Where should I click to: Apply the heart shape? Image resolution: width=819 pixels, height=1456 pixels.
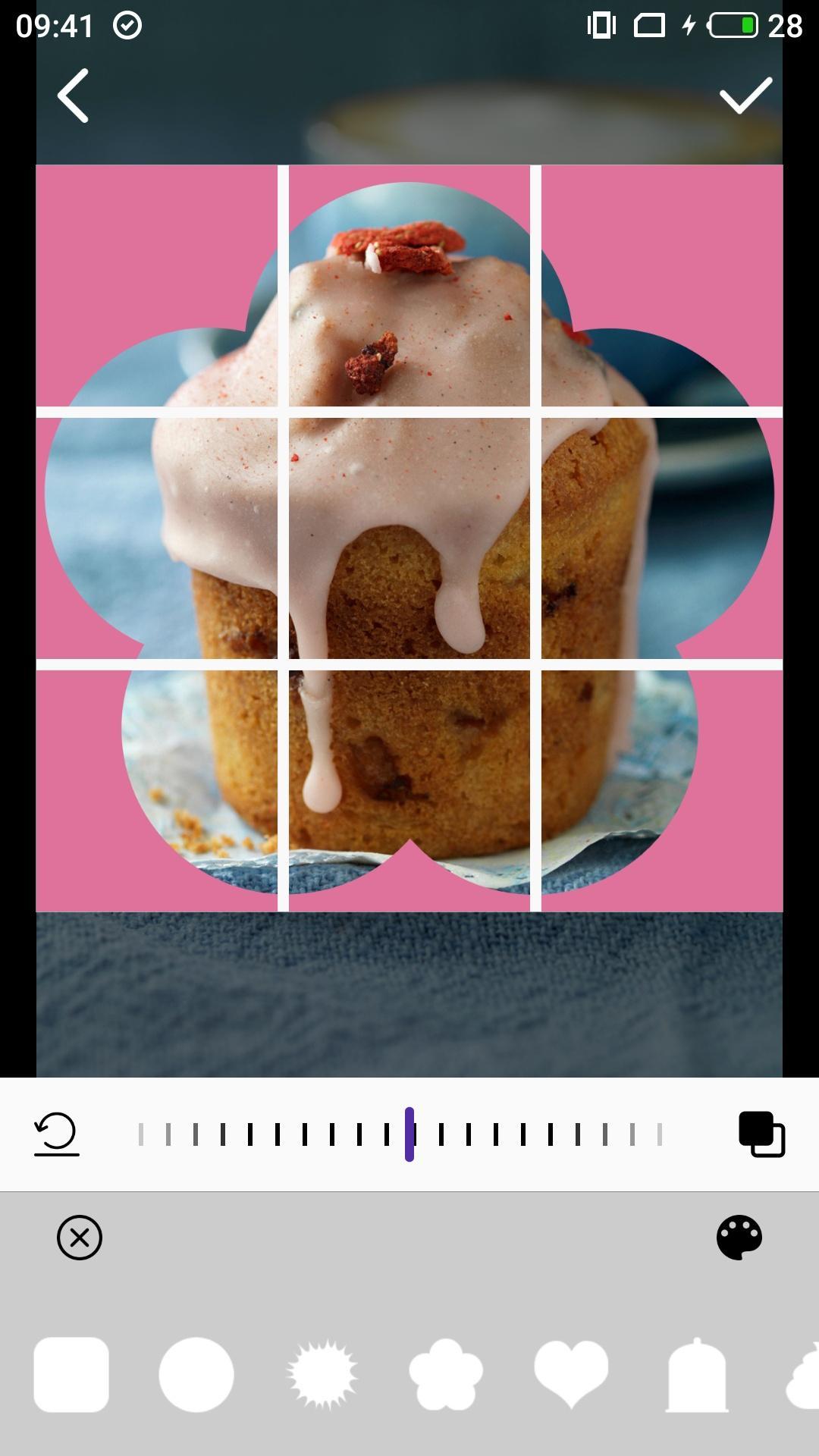pos(571,1373)
